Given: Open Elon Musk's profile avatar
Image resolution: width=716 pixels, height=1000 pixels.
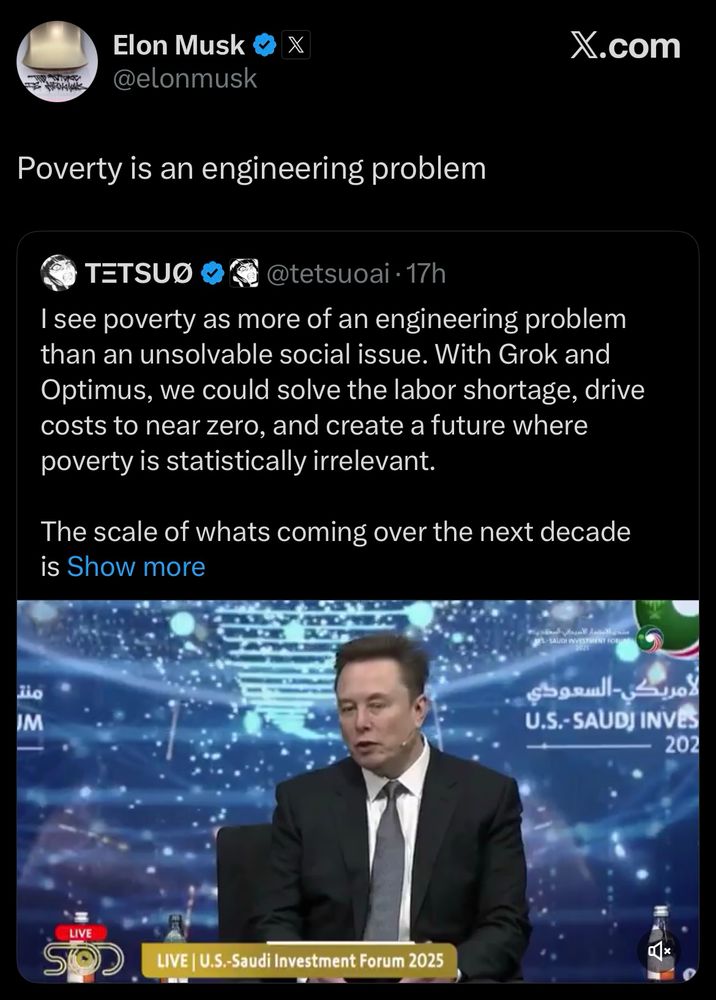Looking at the screenshot, I should tap(57, 62).
